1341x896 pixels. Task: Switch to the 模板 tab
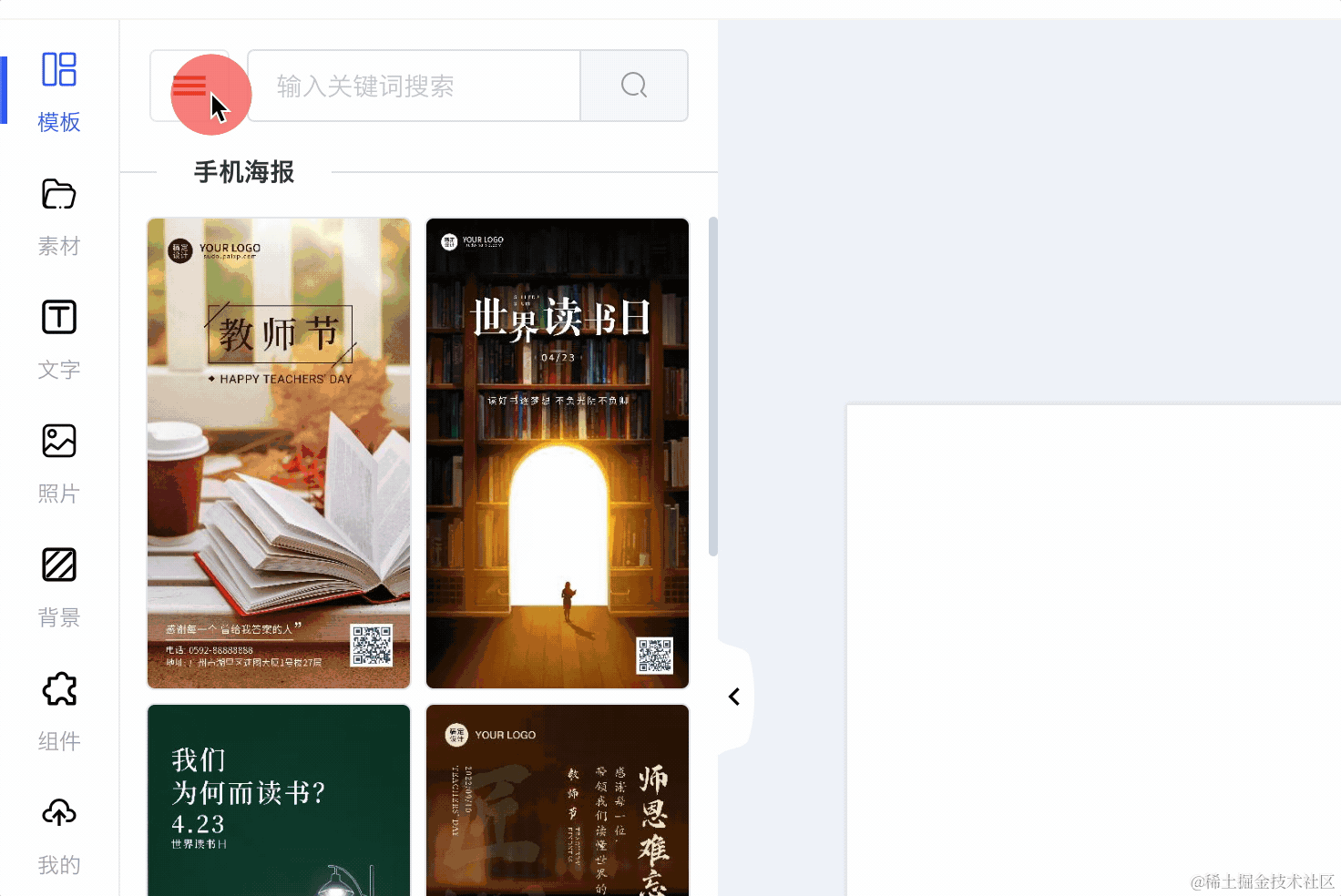pos(59,92)
